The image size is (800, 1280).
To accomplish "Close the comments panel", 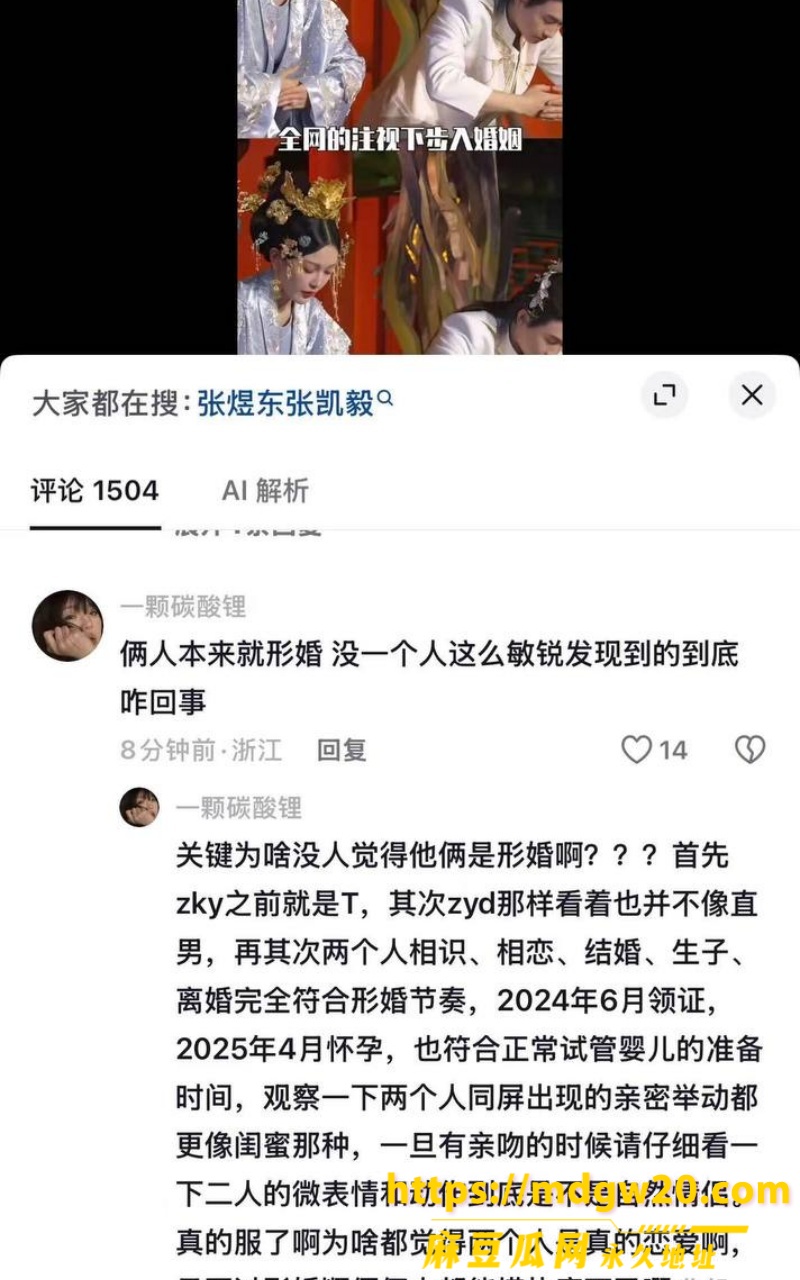I will 751,396.
